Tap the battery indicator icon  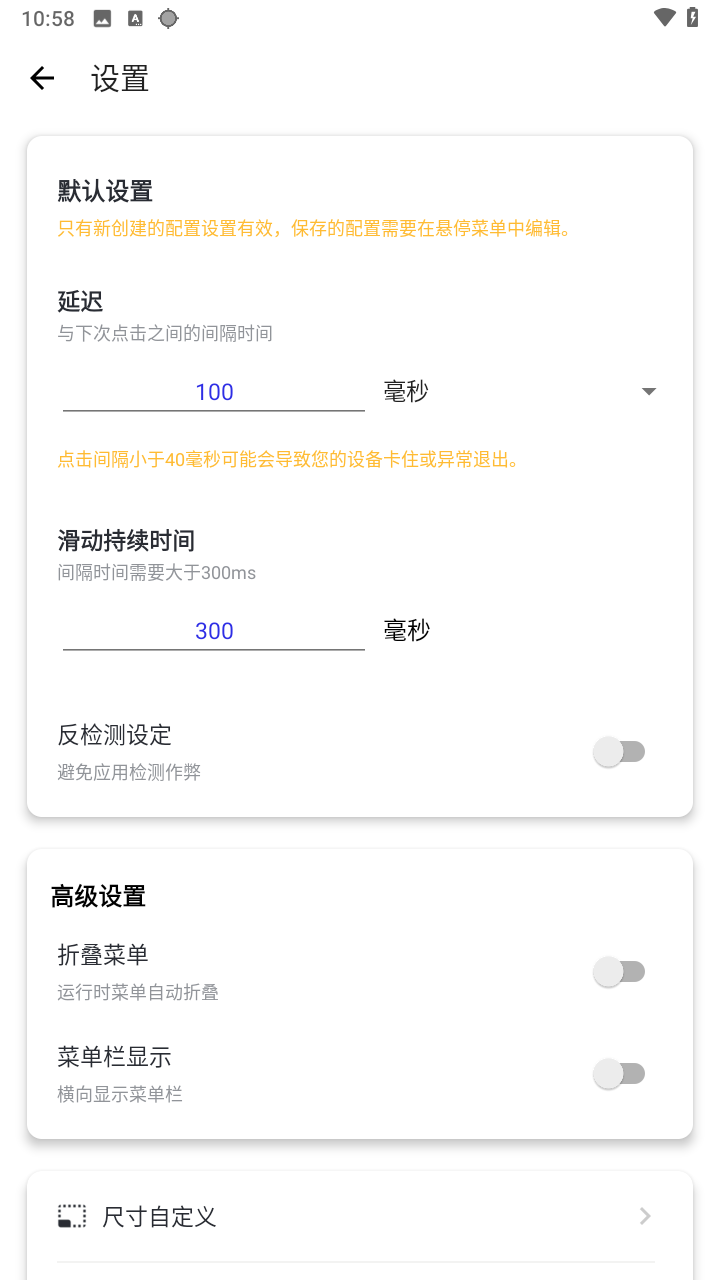(x=692, y=17)
